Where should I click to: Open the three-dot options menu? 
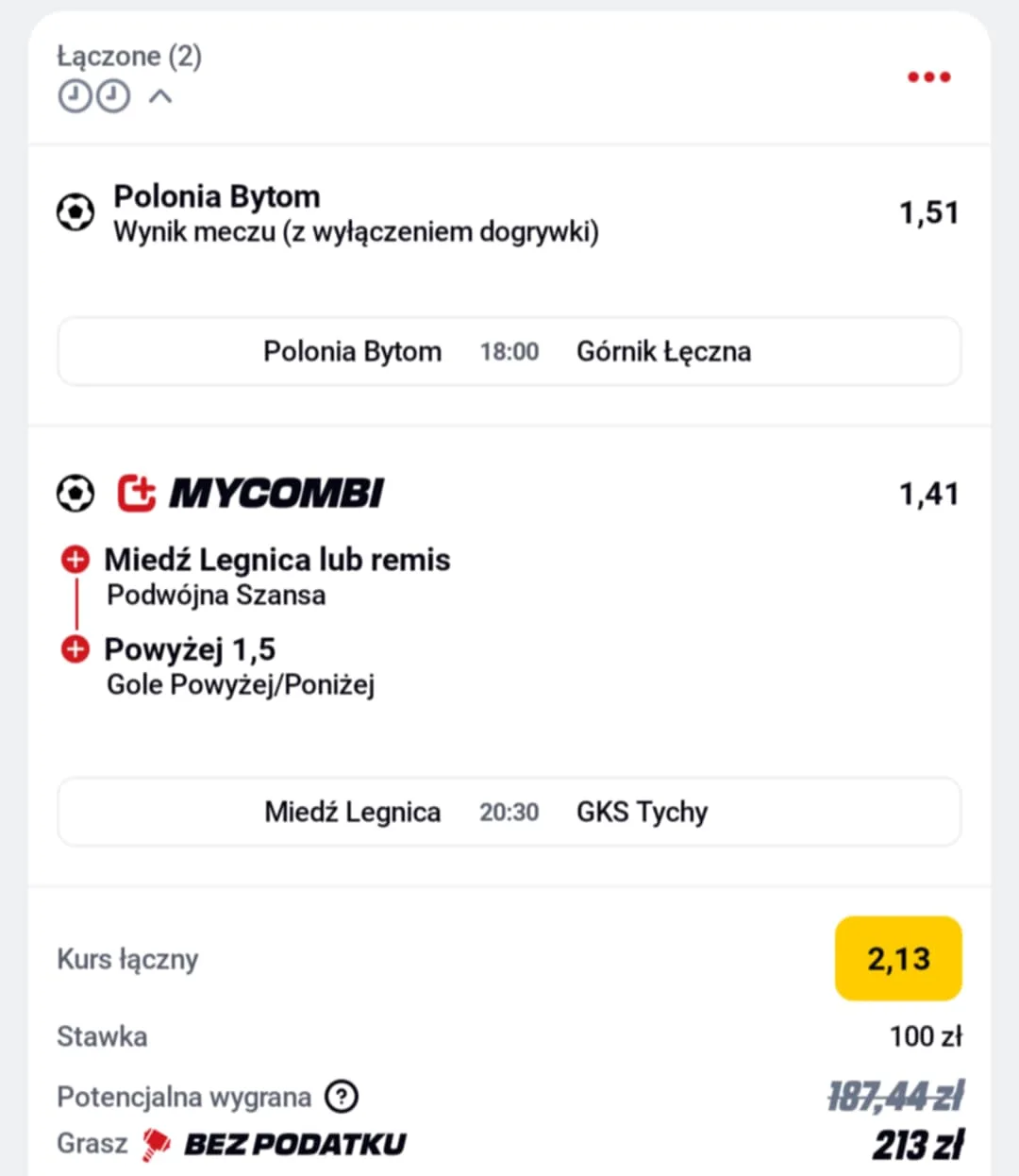pyautogui.click(x=927, y=76)
